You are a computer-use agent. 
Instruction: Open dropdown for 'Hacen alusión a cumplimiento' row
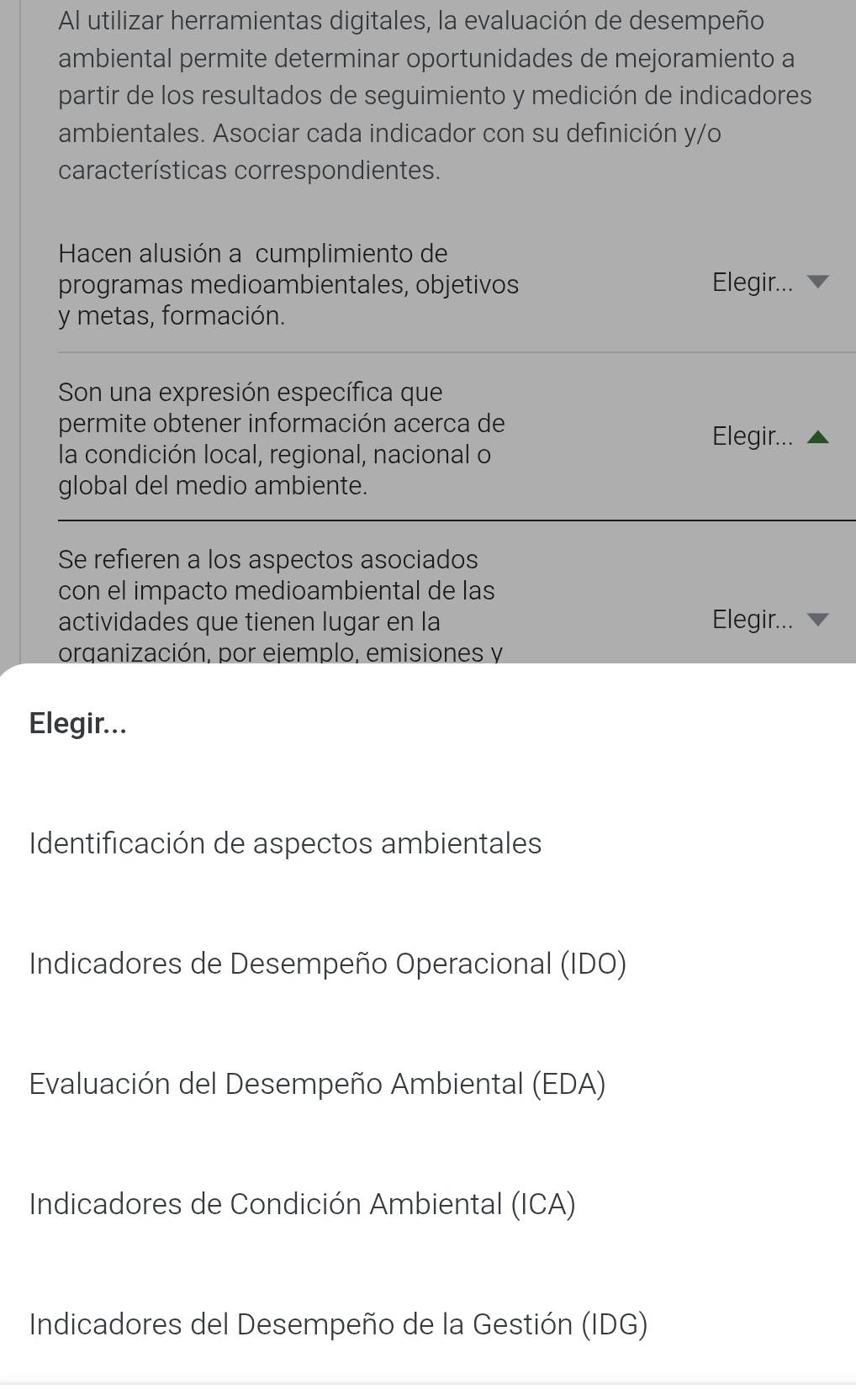(x=769, y=283)
